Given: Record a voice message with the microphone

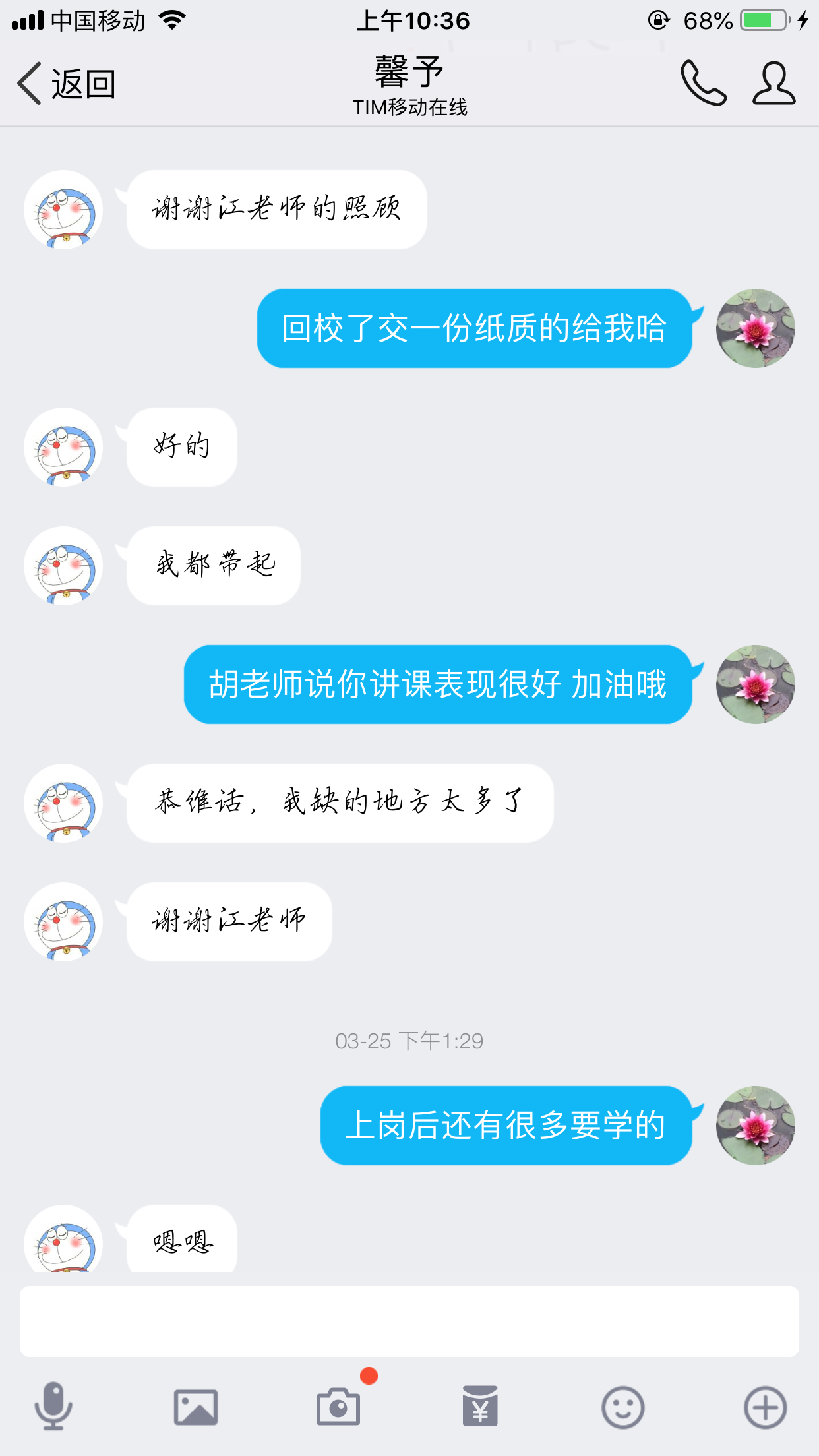Looking at the screenshot, I should [x=53, y=1407].
